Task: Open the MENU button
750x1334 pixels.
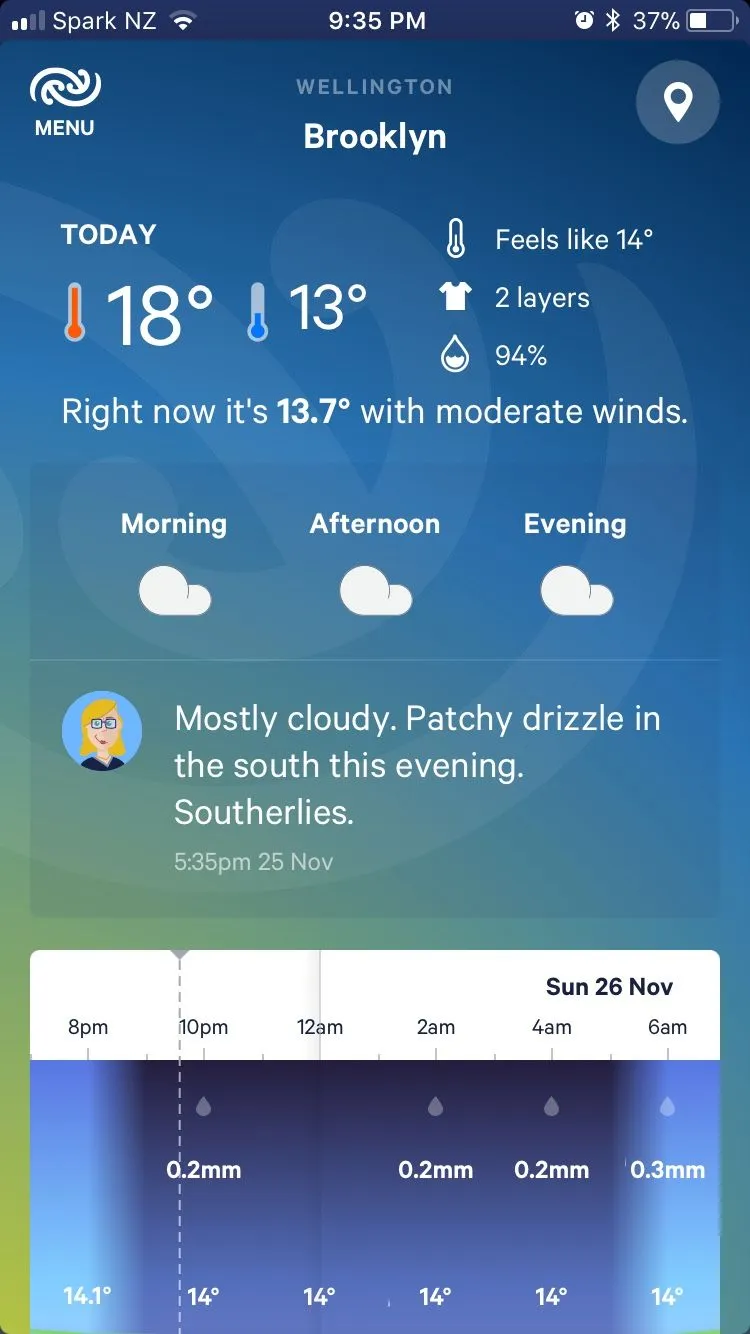Action: (x=65, y=102)
